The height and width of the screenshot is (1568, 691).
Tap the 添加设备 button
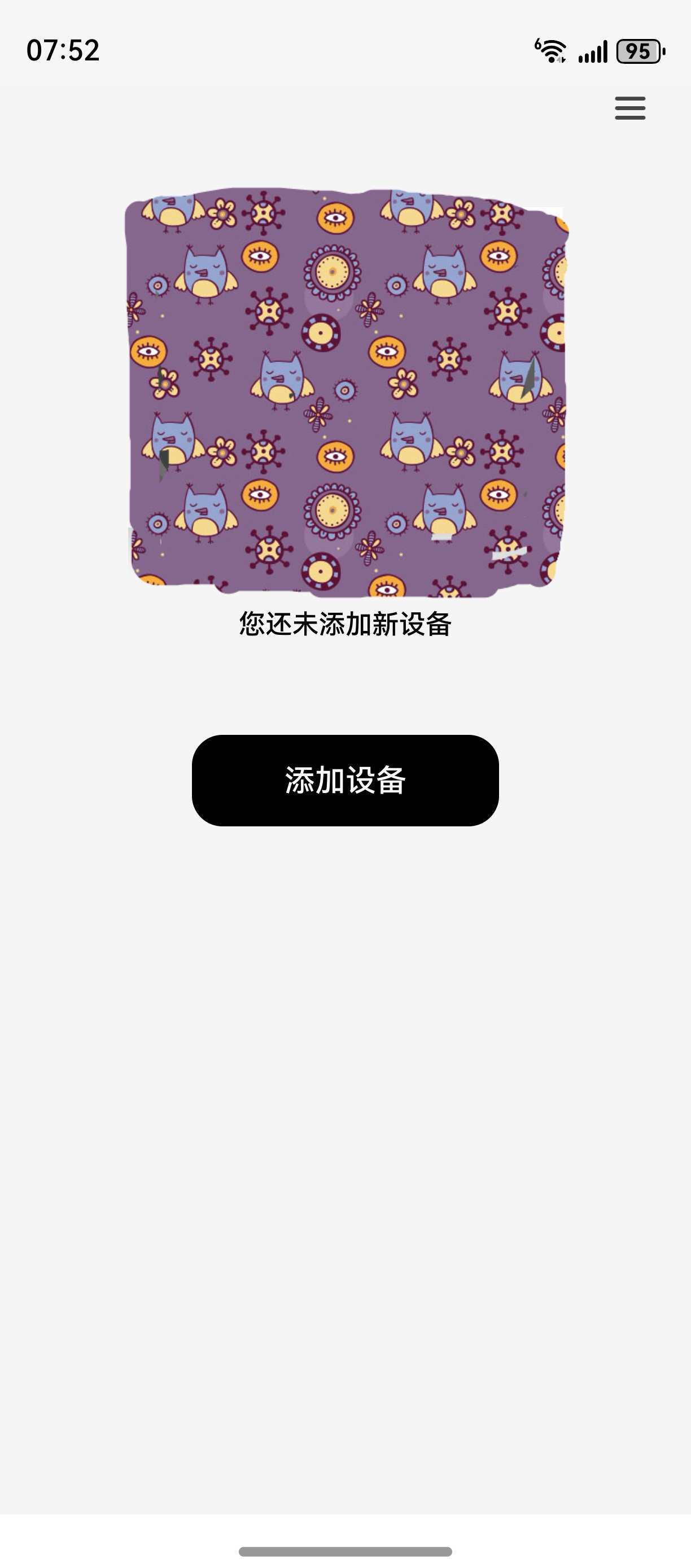click(x=345, y=779)
